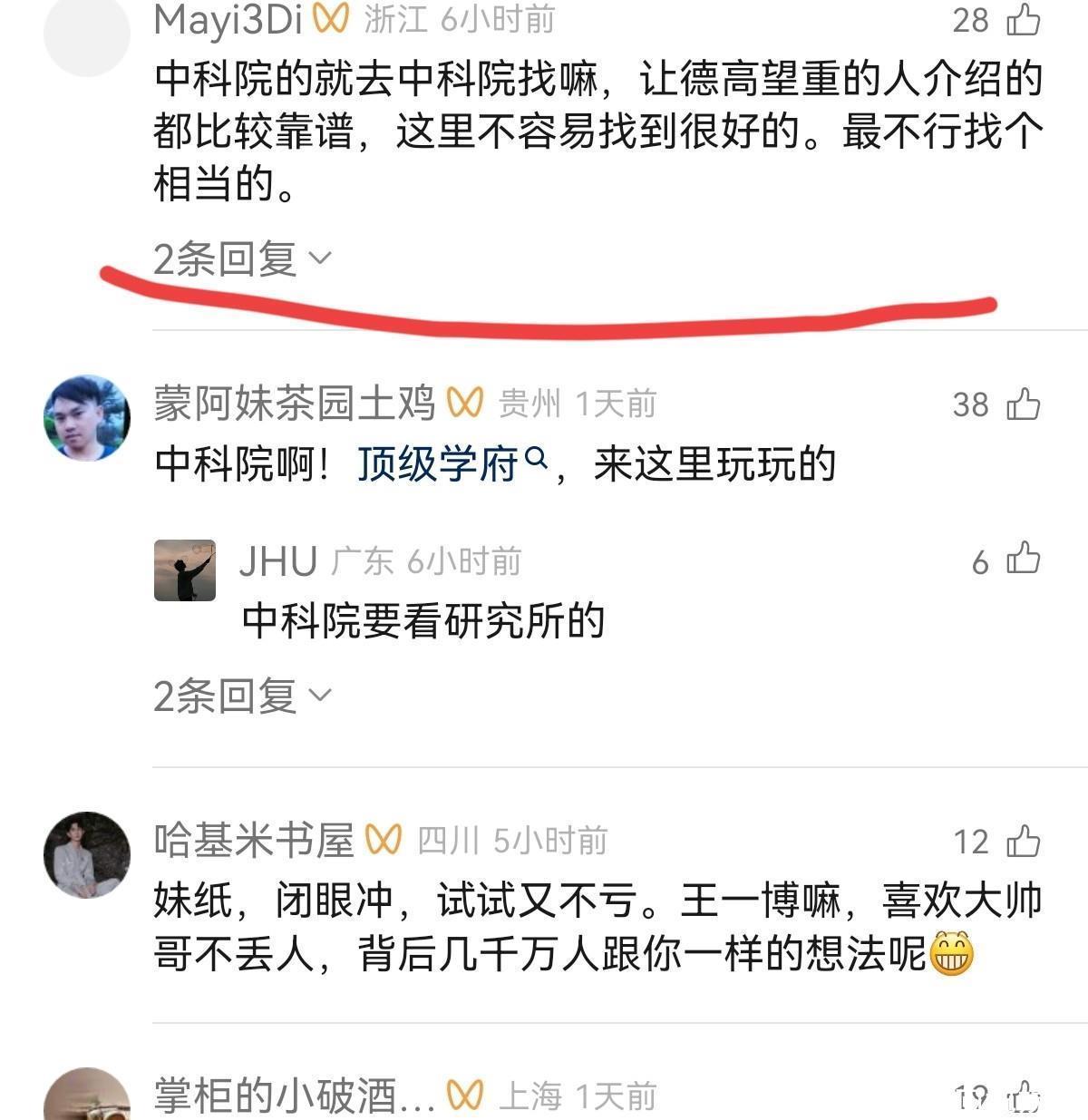The width and height of the screenshot is (1088, 1120).
Task: Like JHU's reply
Action: [1024, 560]
